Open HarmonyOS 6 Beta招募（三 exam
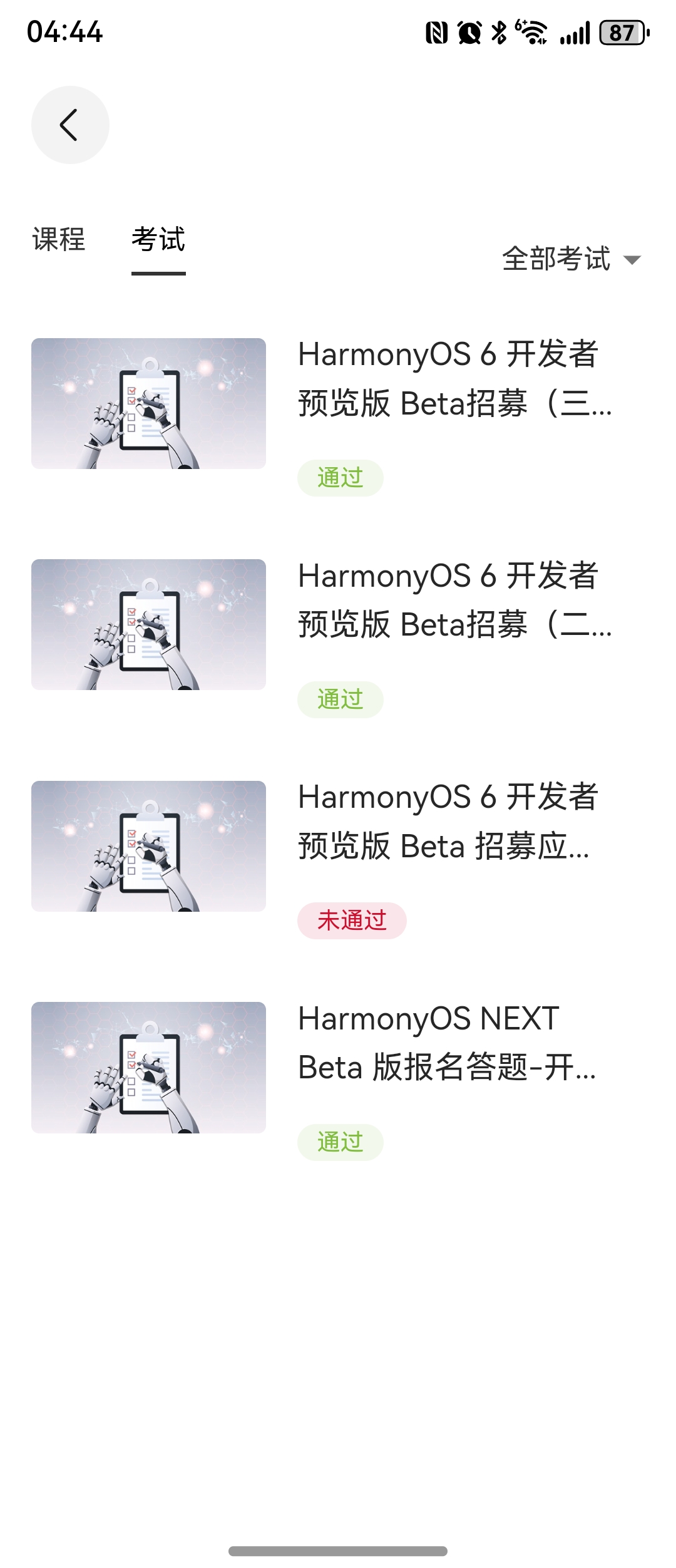The height and width of the screenshot is (1568, 676). [454, 379]
